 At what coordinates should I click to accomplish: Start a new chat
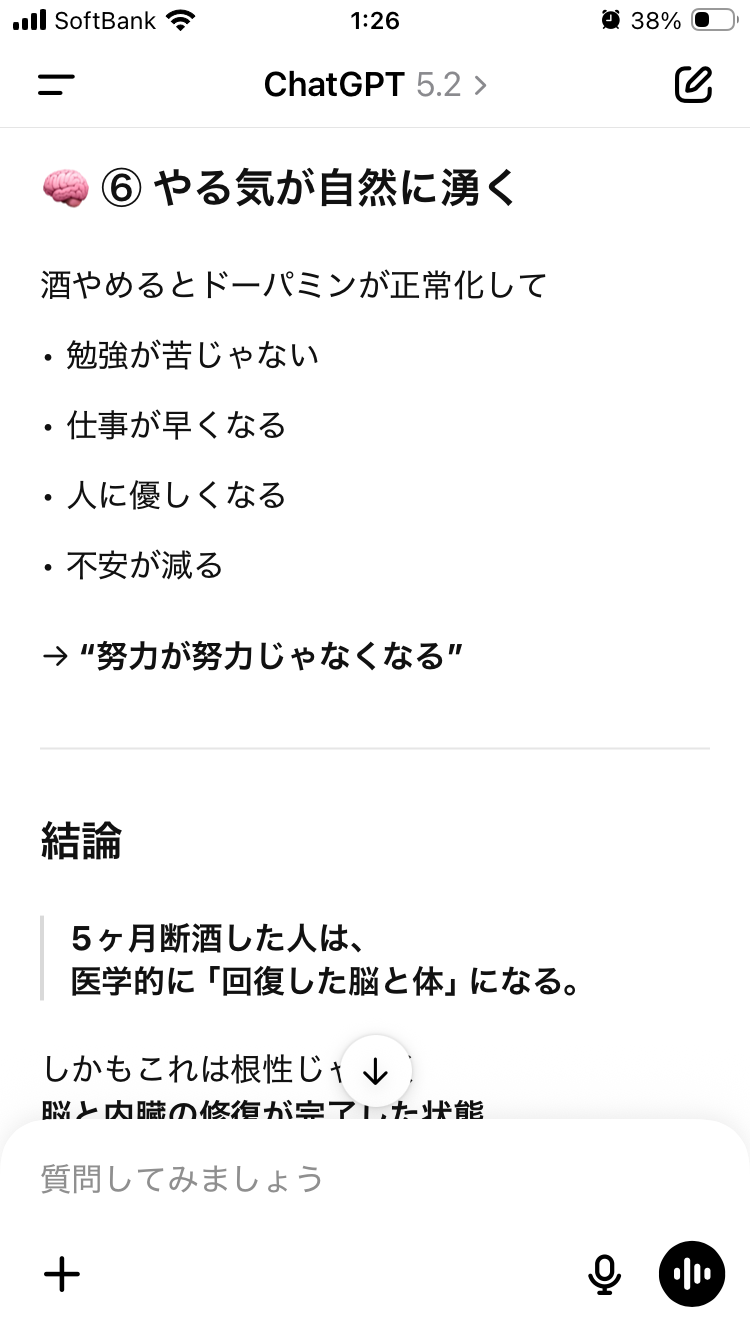693,85
